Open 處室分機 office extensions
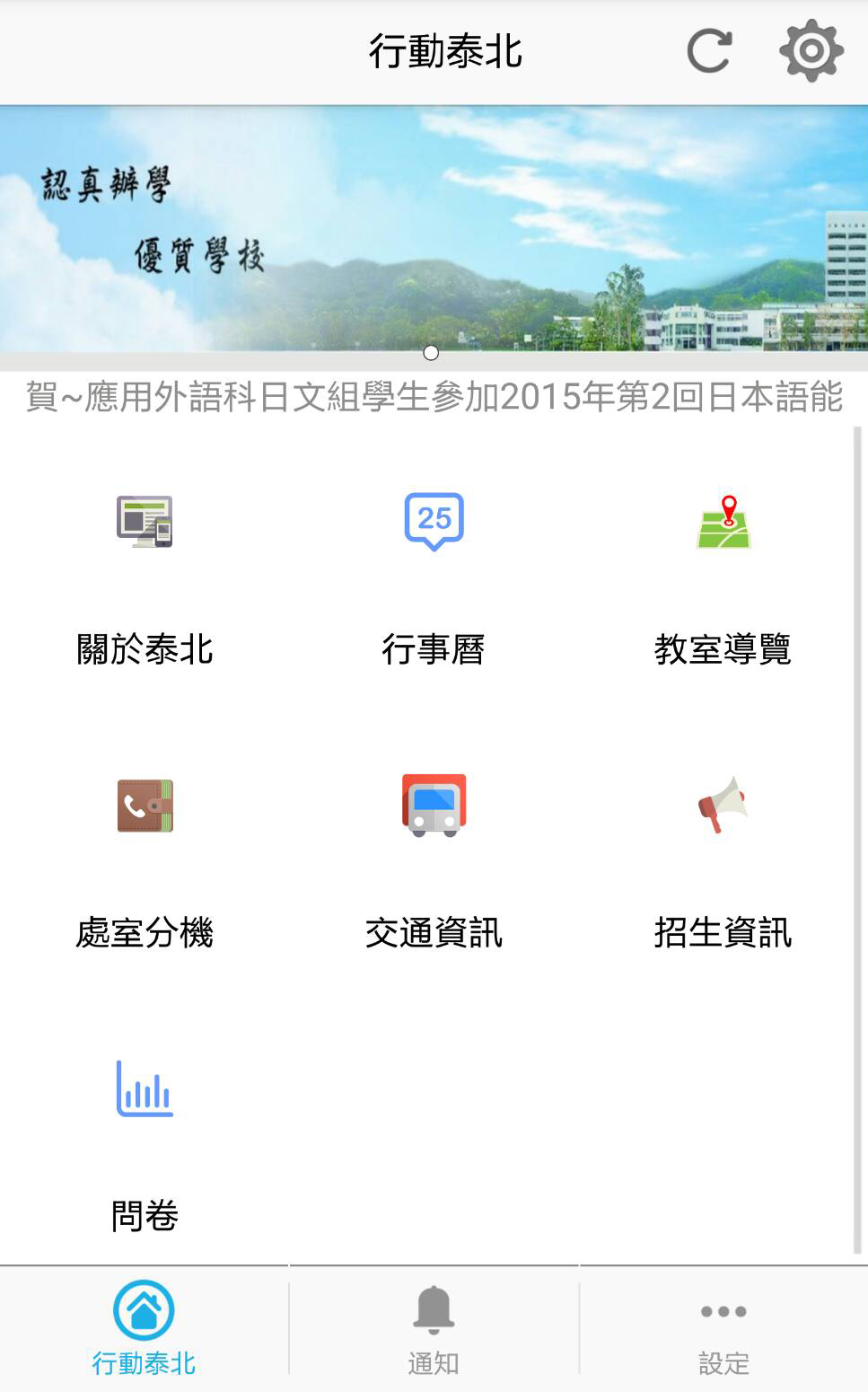 pyautogui.click(x=145, y=858)
